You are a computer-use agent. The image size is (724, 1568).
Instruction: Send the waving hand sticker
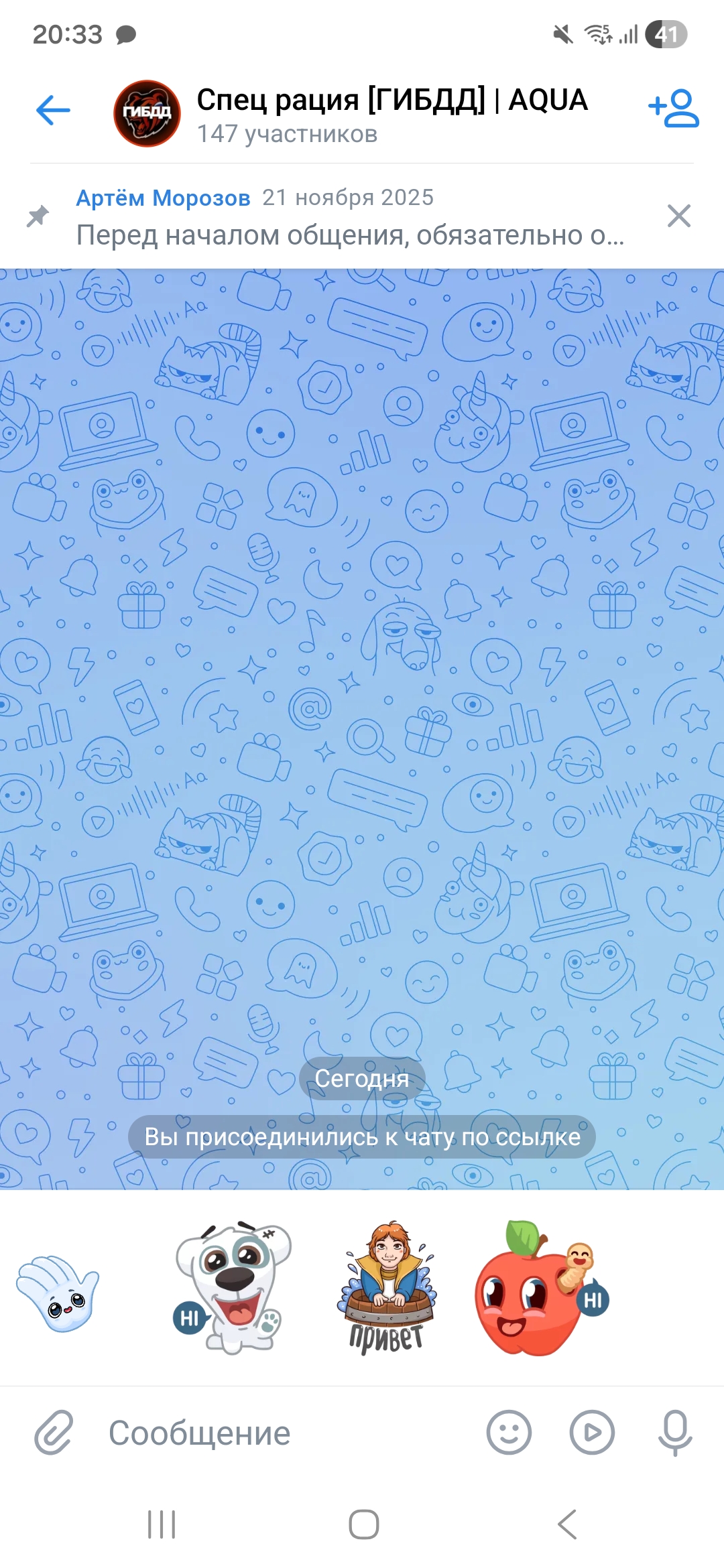(59, 1292)
